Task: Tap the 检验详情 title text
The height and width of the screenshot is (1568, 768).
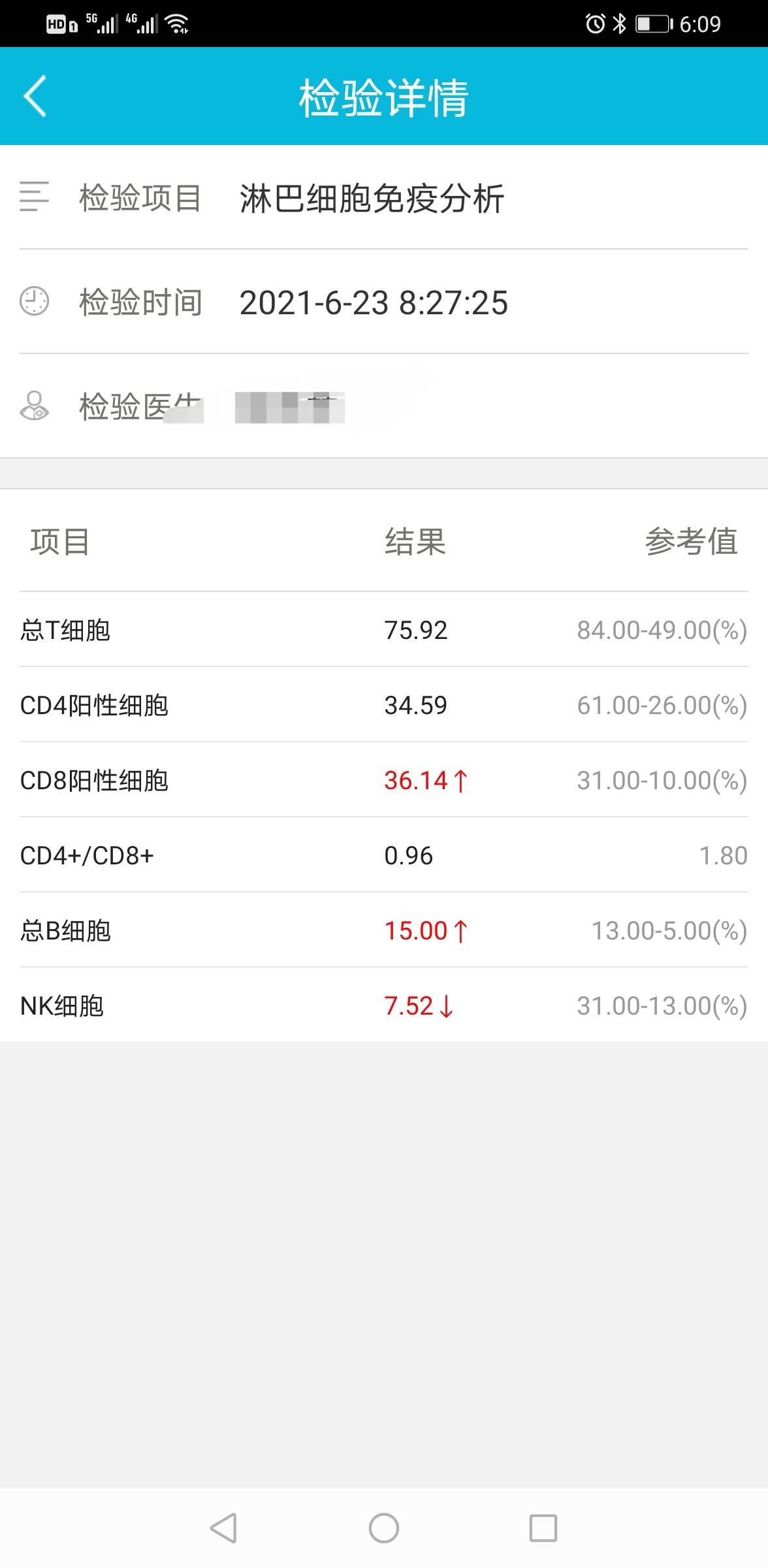Action: click(x=384, y=97)
